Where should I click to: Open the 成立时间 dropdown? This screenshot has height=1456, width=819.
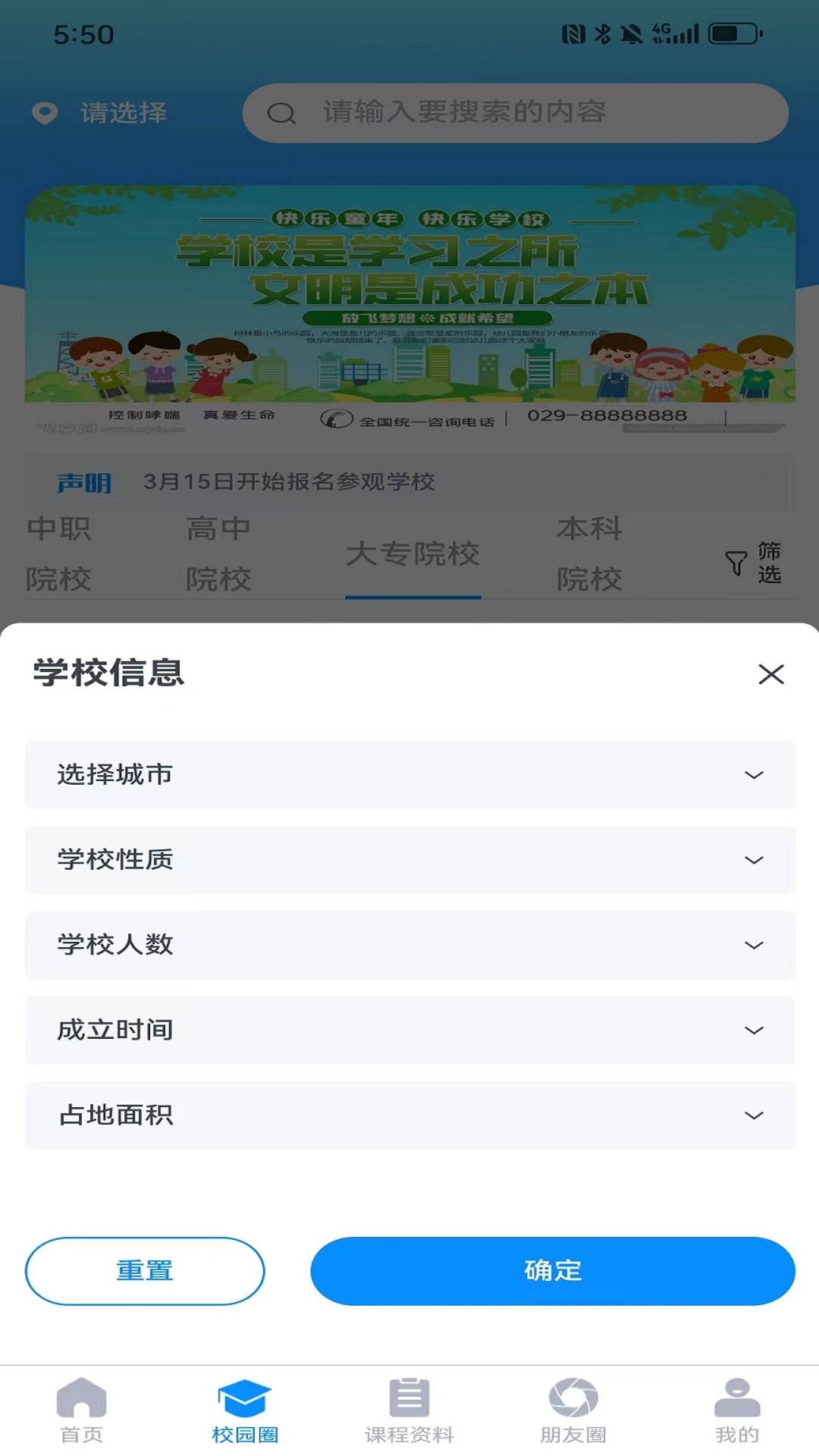(409, 1030)
